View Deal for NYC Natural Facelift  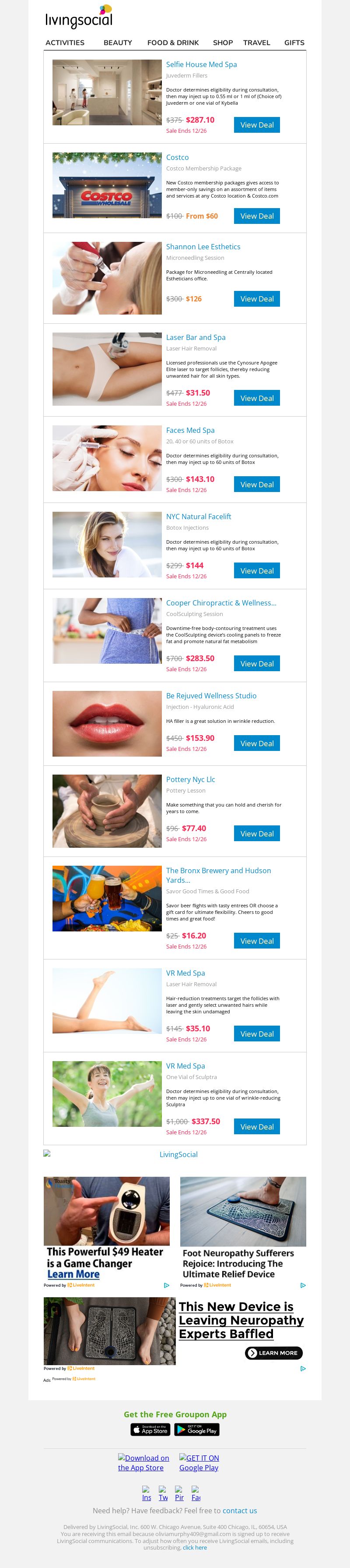[x=256, y=571]
